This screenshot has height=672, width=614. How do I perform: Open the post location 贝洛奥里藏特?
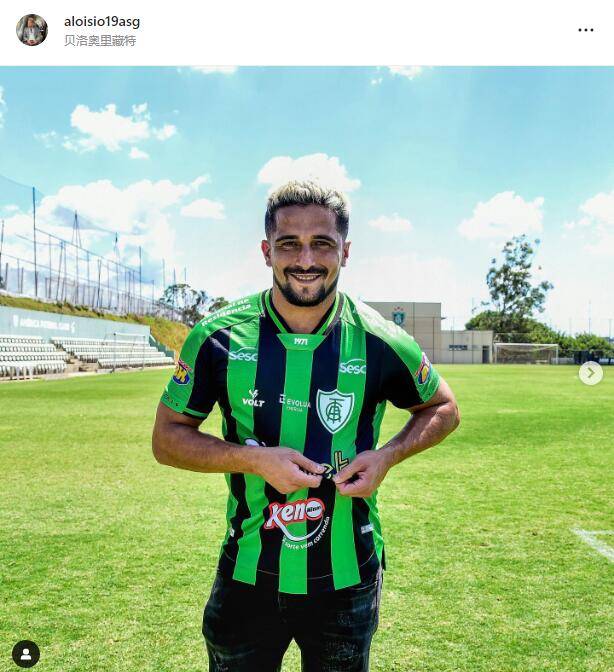(x=100, y=41)
